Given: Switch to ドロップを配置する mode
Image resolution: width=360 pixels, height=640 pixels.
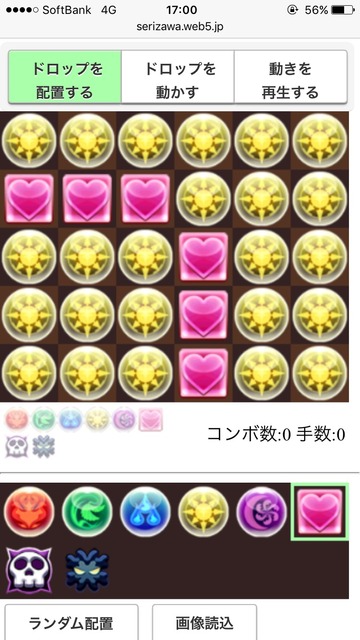Looking at the screenshot, I should (x=65, y=77).
